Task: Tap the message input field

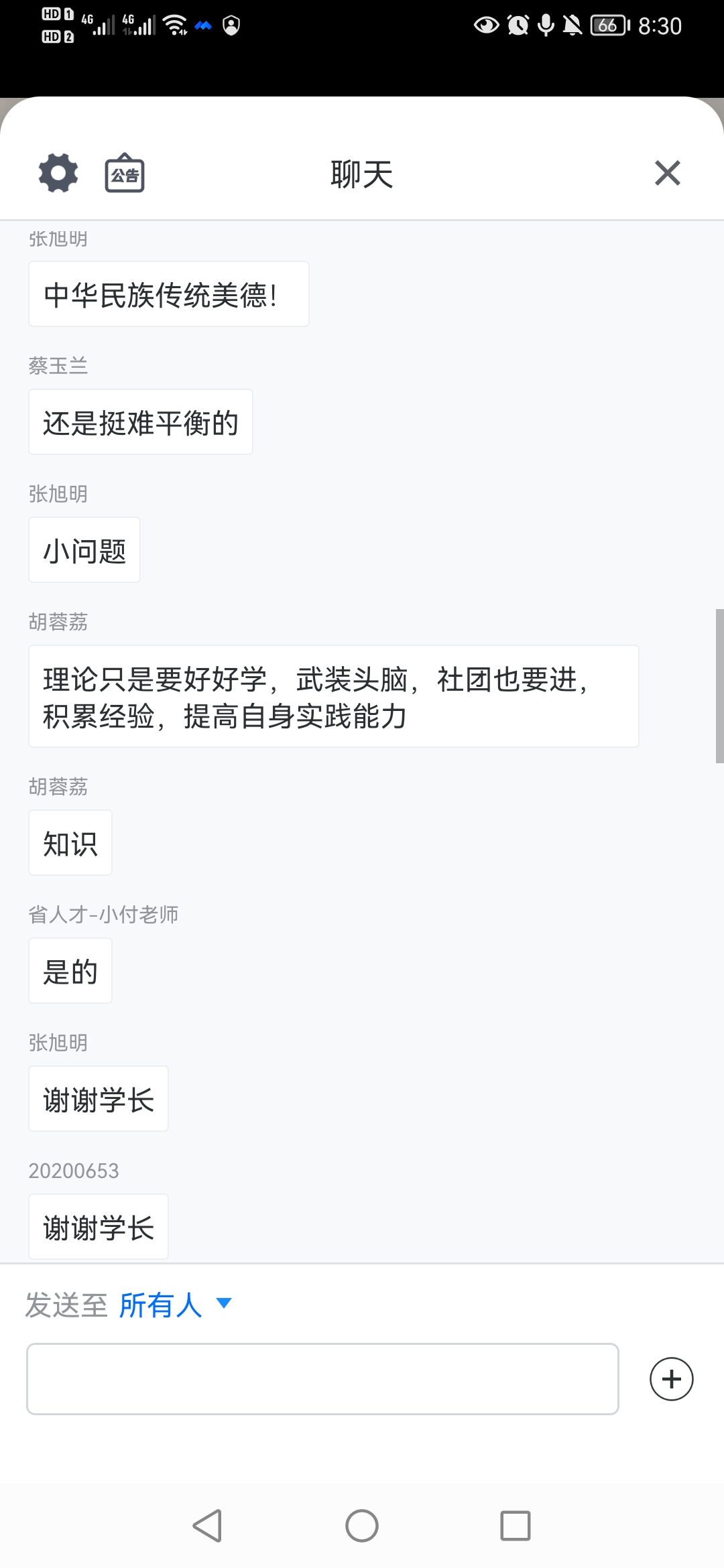Action: pyautogui.click(x=322, y=1379)
